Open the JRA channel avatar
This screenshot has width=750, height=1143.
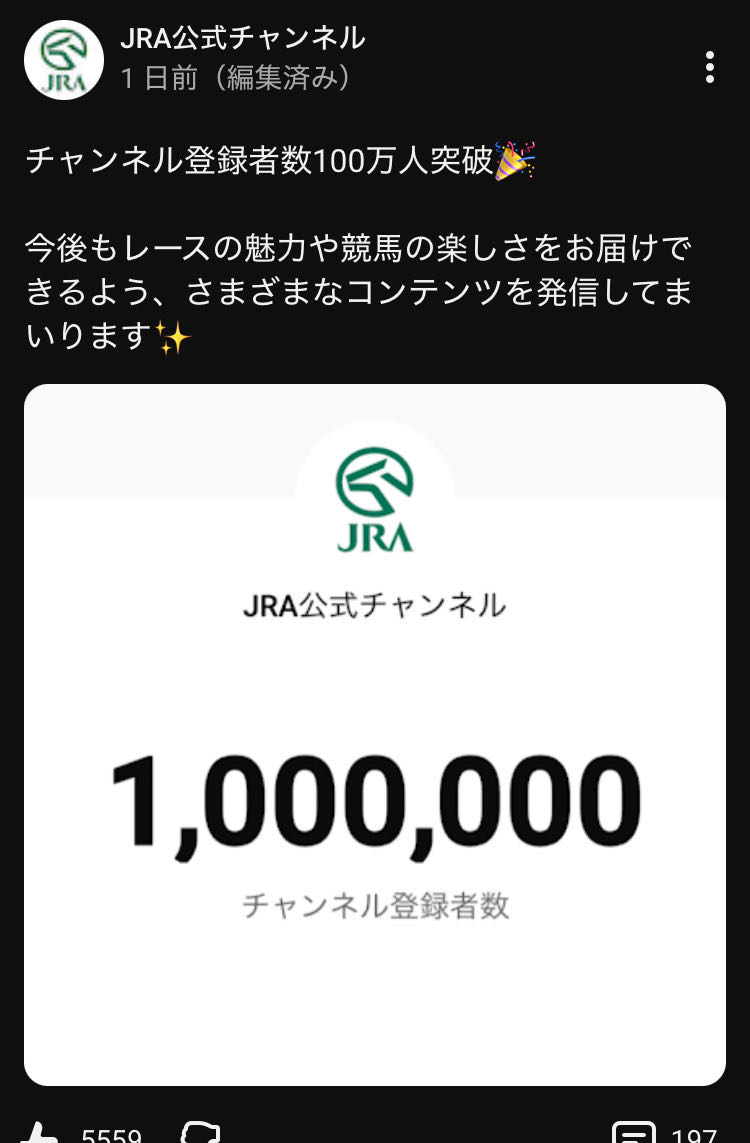(x=64, y=60)
